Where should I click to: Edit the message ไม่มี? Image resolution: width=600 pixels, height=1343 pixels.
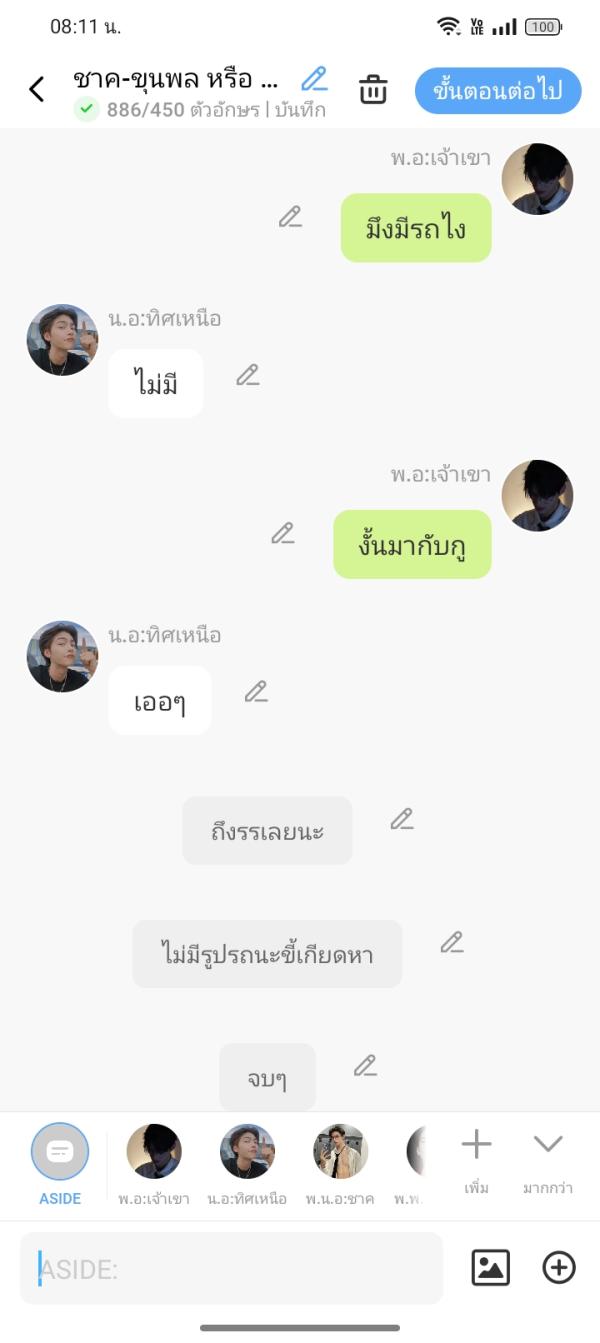tap(248, 376)
